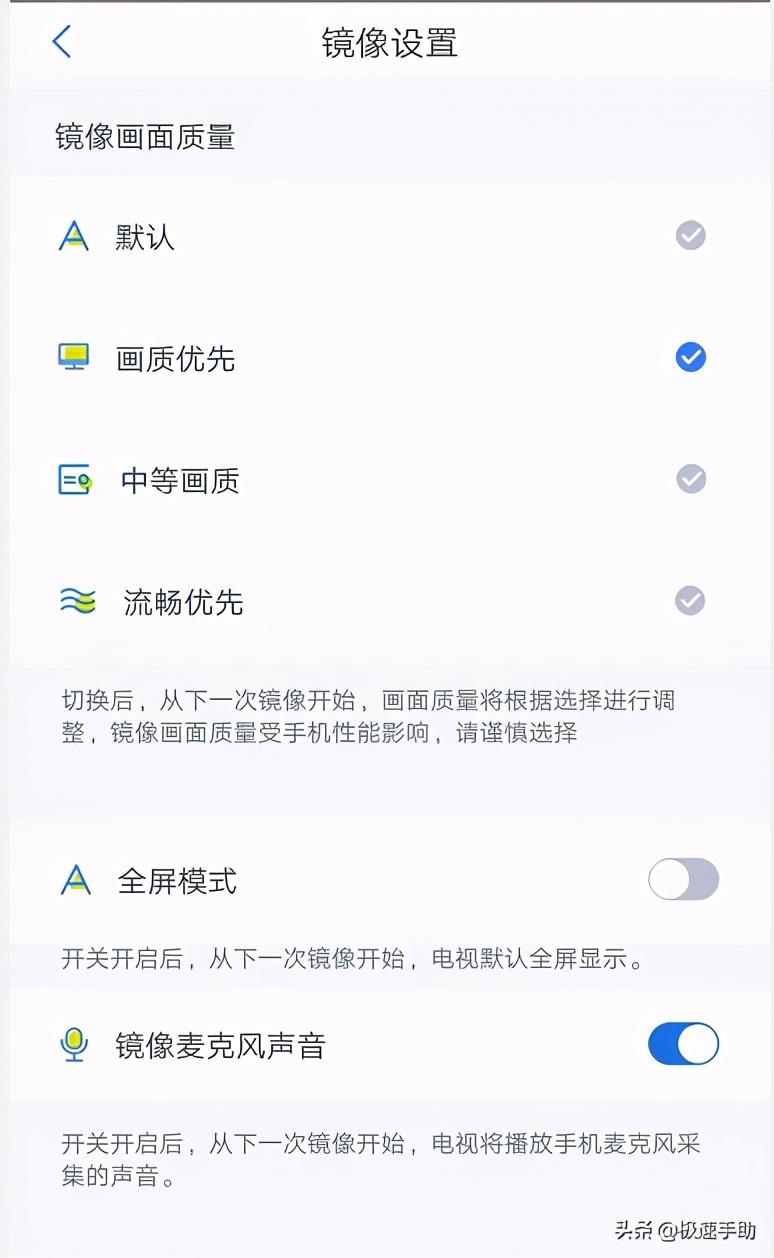The height and width of the screenshot is (1258, 774).
Task: Choose the 画质优先 option
Action: [x=690, y=357]
